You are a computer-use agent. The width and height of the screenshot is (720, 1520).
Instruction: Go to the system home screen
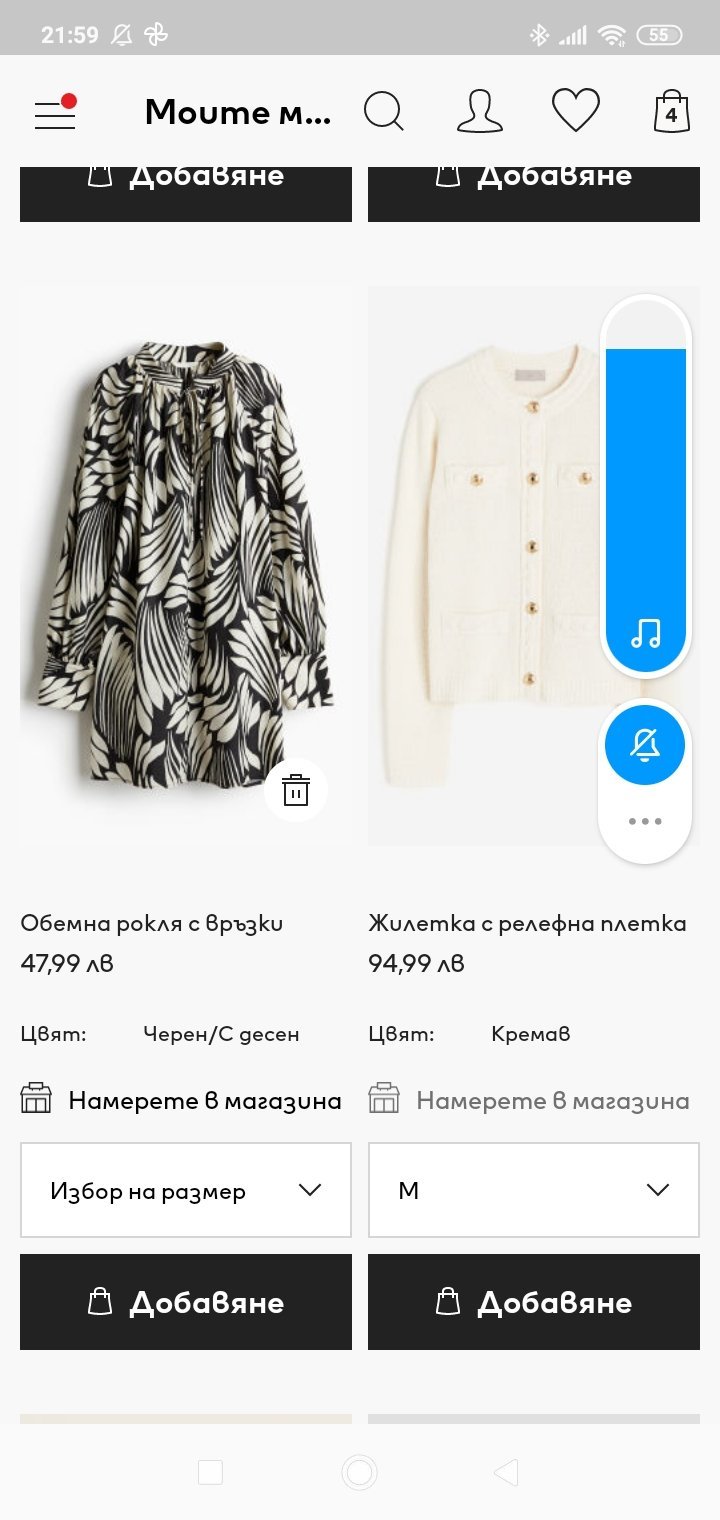[359, 1472]
